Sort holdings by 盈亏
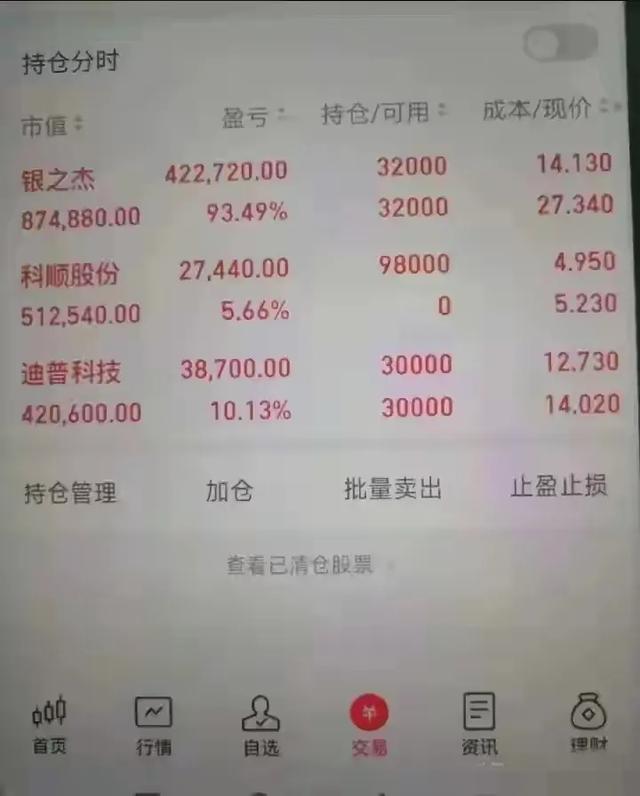The image size is (640, 796). 252,116
